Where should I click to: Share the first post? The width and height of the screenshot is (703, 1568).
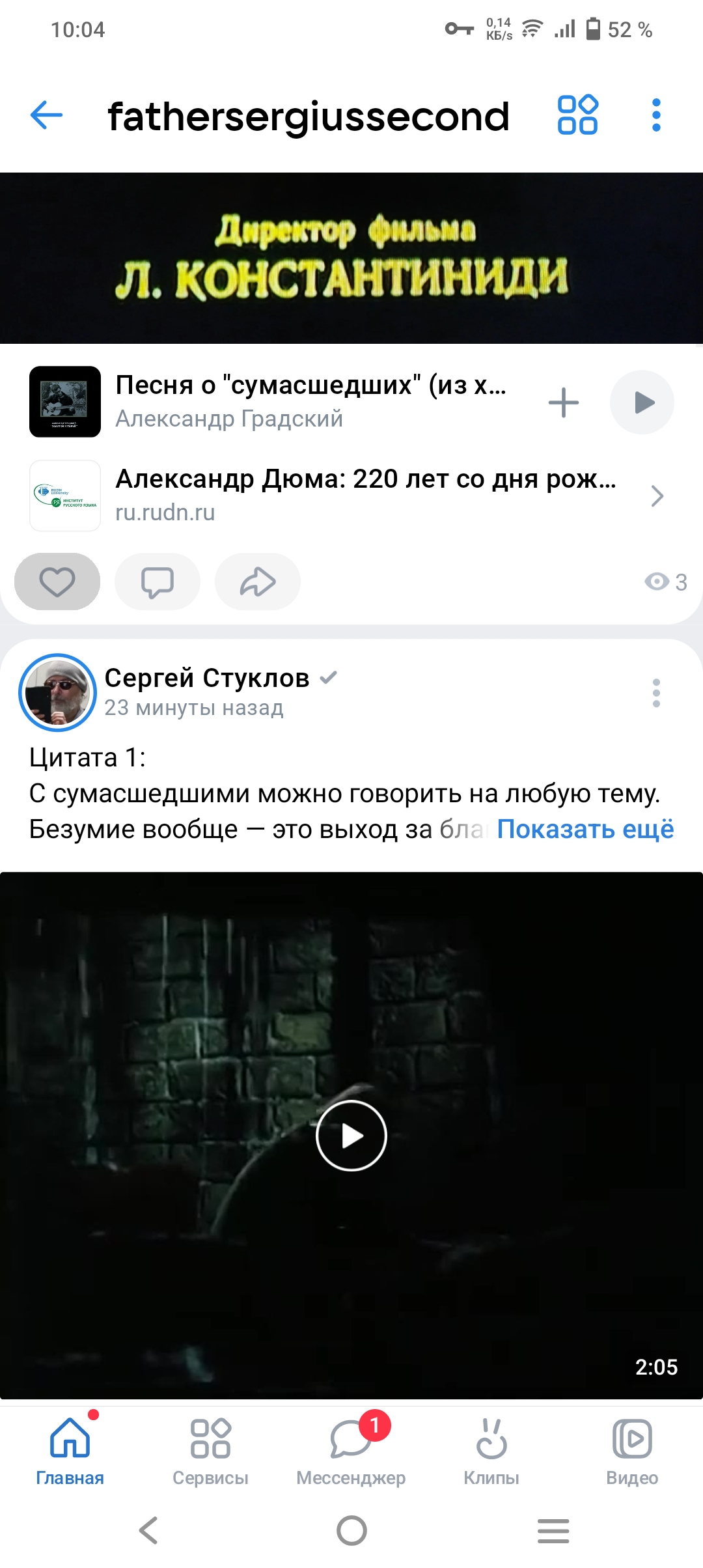(258, 581)
